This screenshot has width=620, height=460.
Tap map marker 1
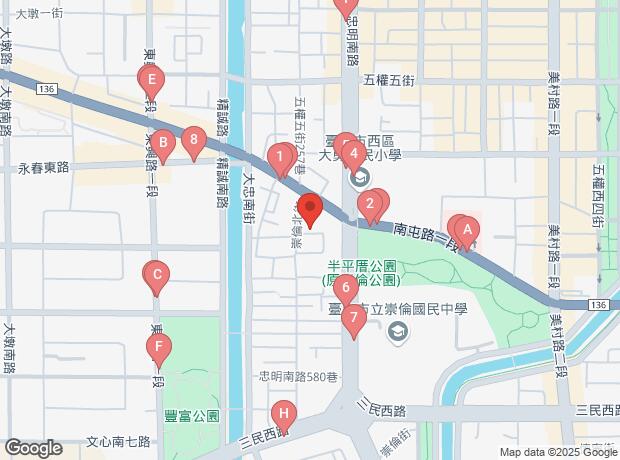coord(280,156)
